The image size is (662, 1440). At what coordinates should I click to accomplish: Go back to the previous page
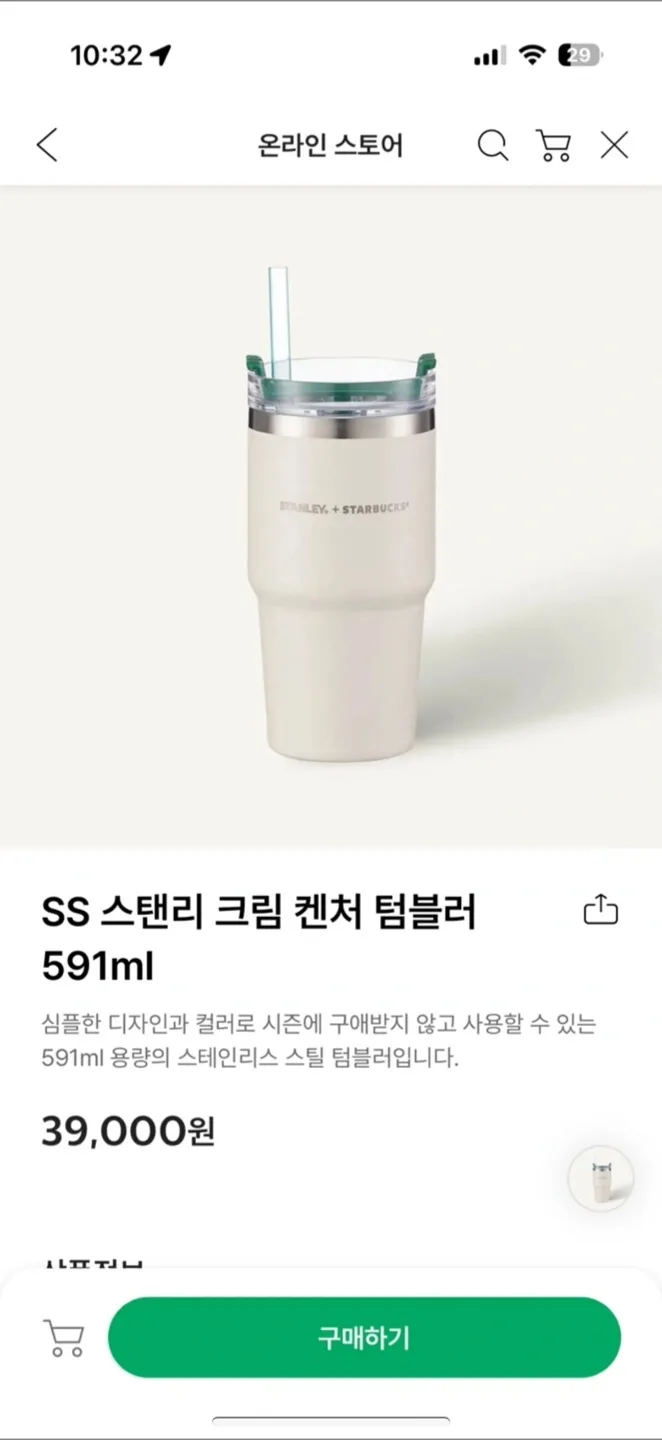pos(47,145)
